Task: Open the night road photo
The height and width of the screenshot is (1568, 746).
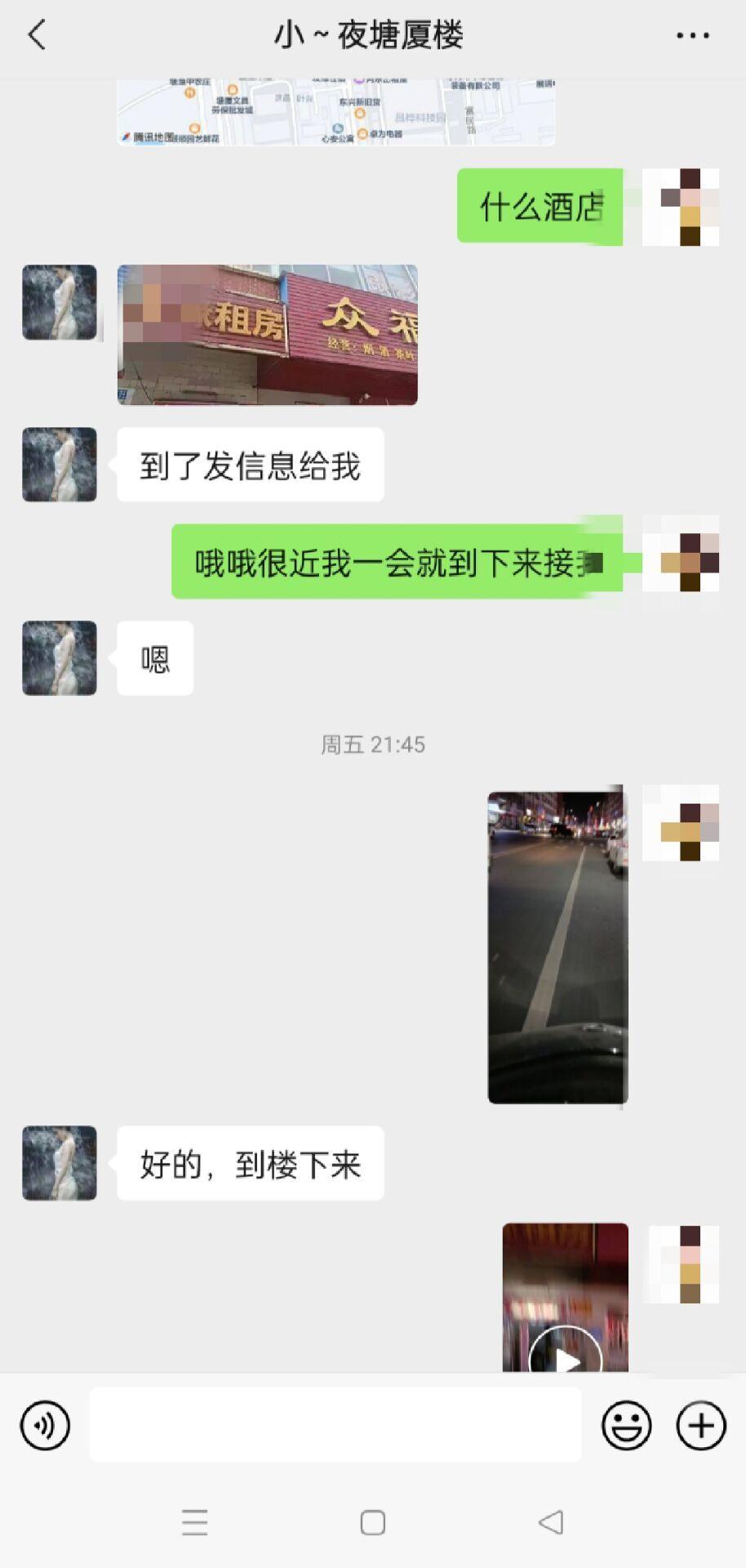Action: click(557, 947)
